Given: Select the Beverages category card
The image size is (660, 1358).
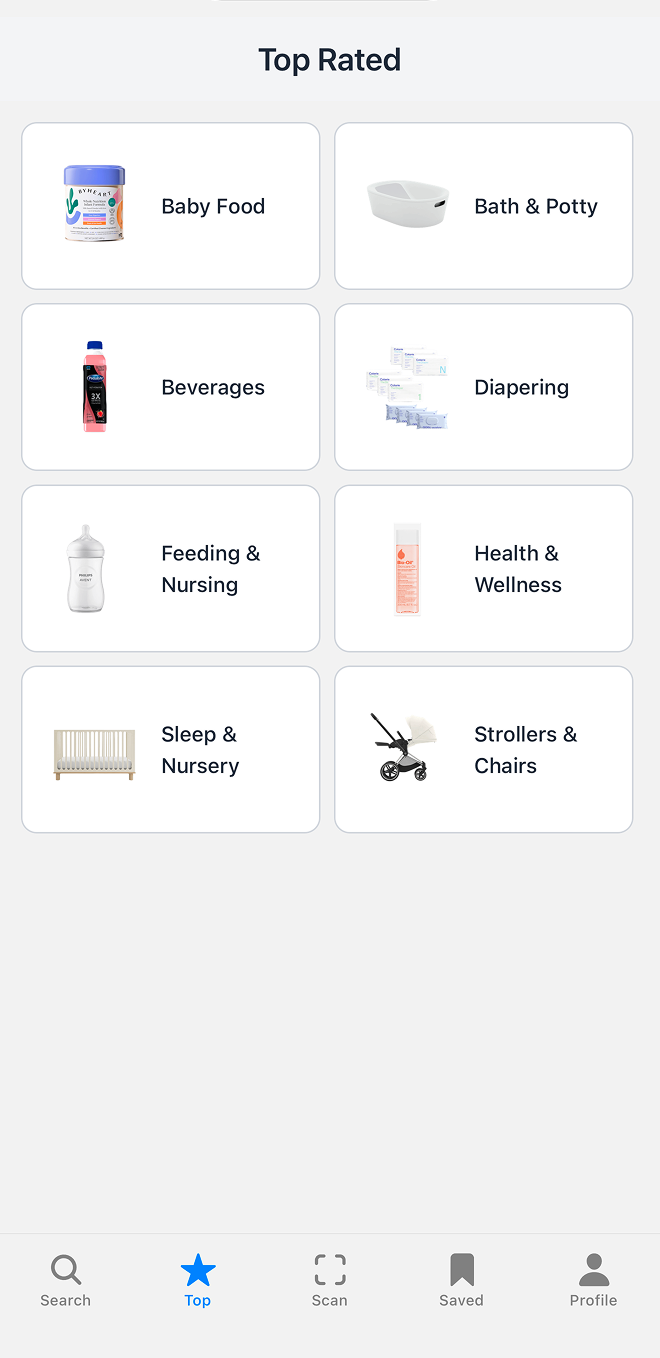Looking at the screenshot, I should click(171, 387).
